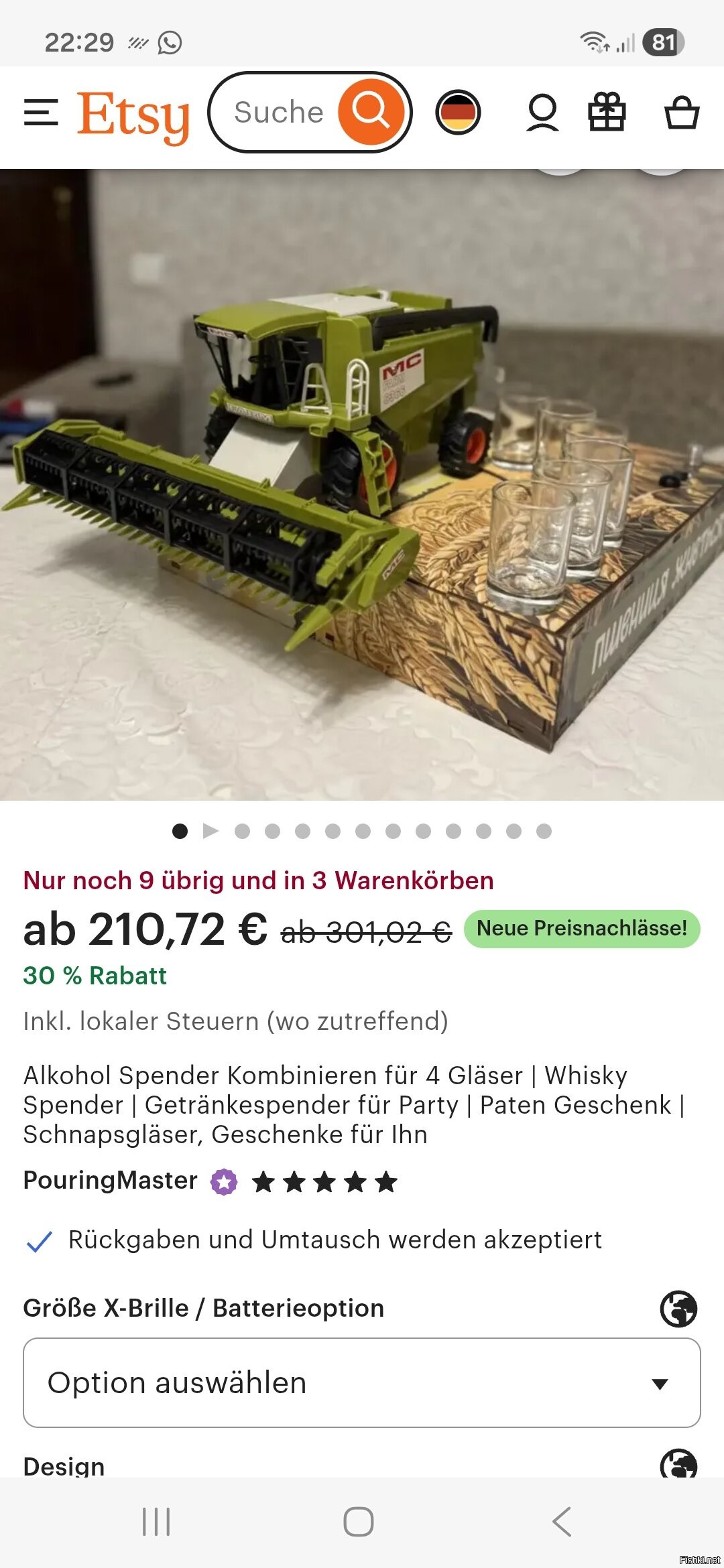Screen dimensions: 724x1568
Task: Jump to the video in the gallery
Action: (210, 831)
